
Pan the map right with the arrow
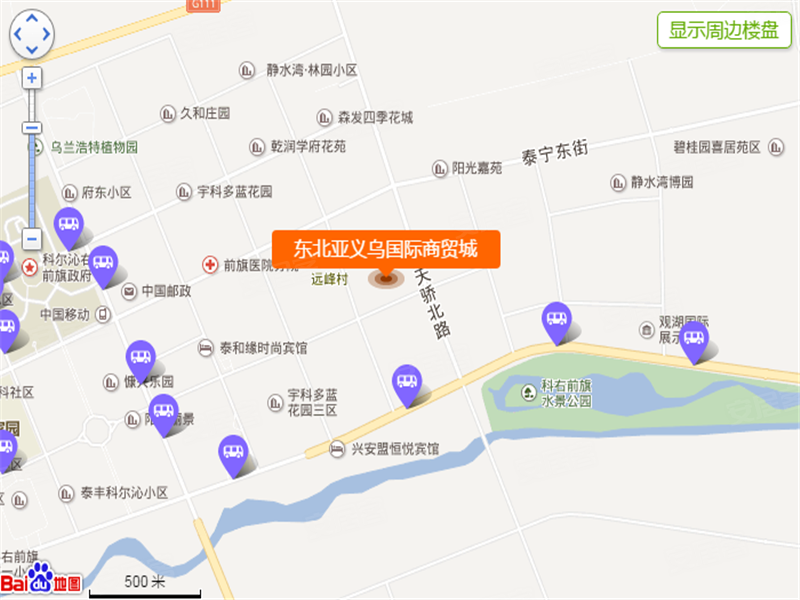point(46,35)
